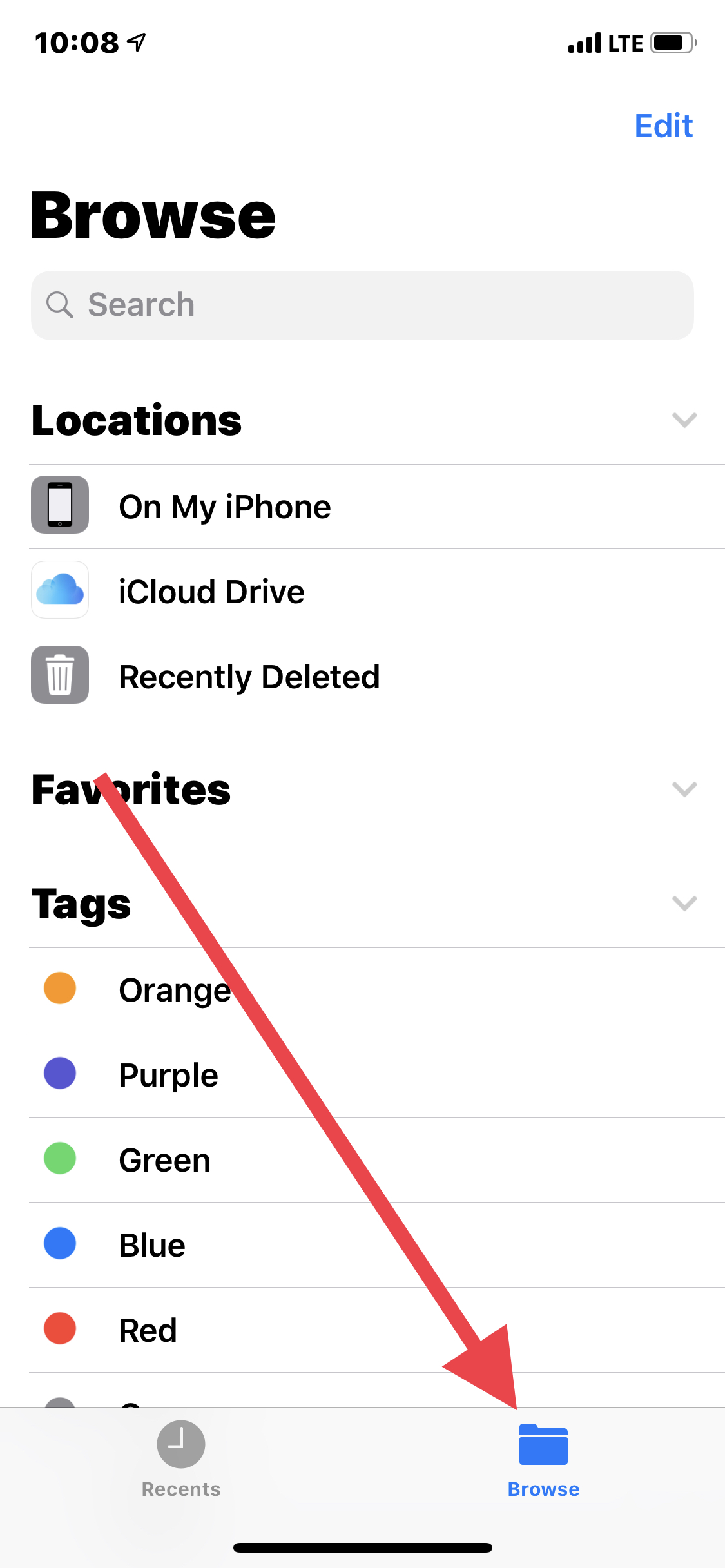Collapse the Favorites section
The width and height of the screenshot is (725, 1568).
[684, 789]
